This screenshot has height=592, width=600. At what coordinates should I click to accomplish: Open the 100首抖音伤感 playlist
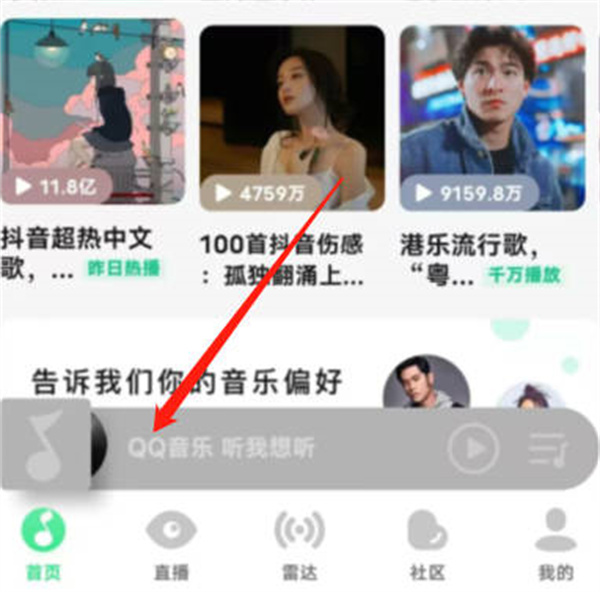coord(292,117)
